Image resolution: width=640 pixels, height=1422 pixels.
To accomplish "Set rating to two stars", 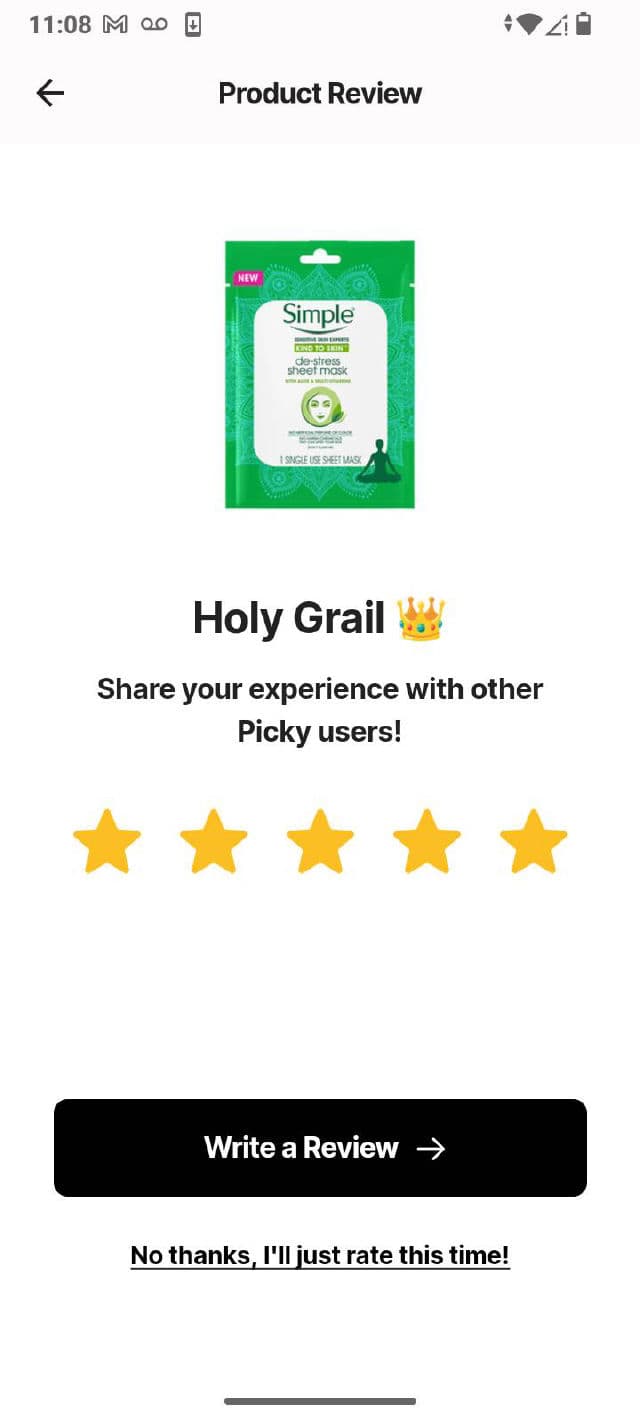I will (x=214, y=842).
